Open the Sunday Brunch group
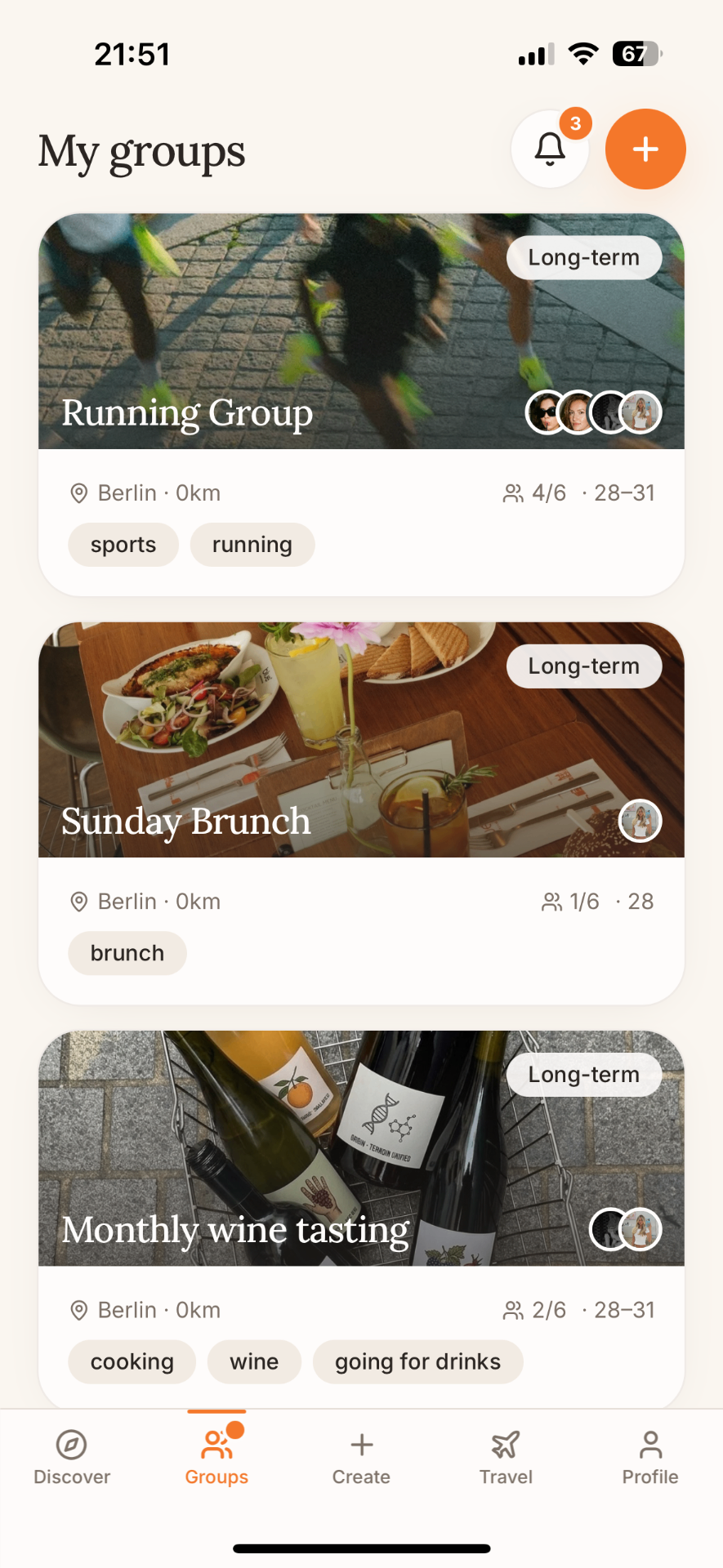723x1568 pixels. [361, 813]
